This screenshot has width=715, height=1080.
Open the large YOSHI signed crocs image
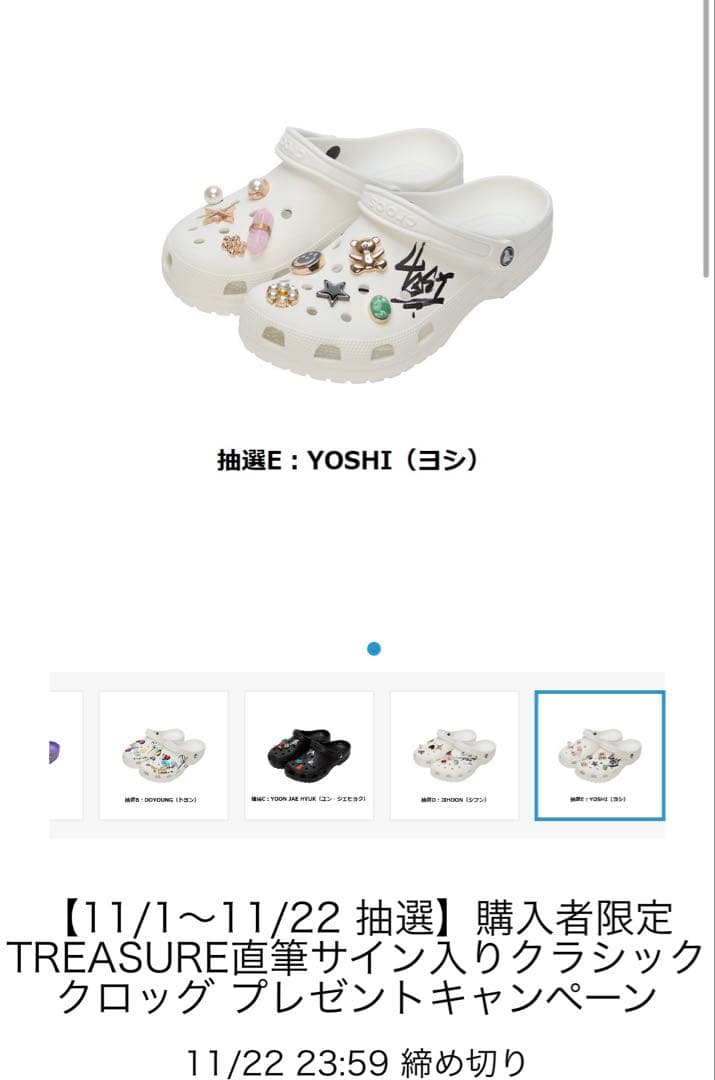coord(357,260)
